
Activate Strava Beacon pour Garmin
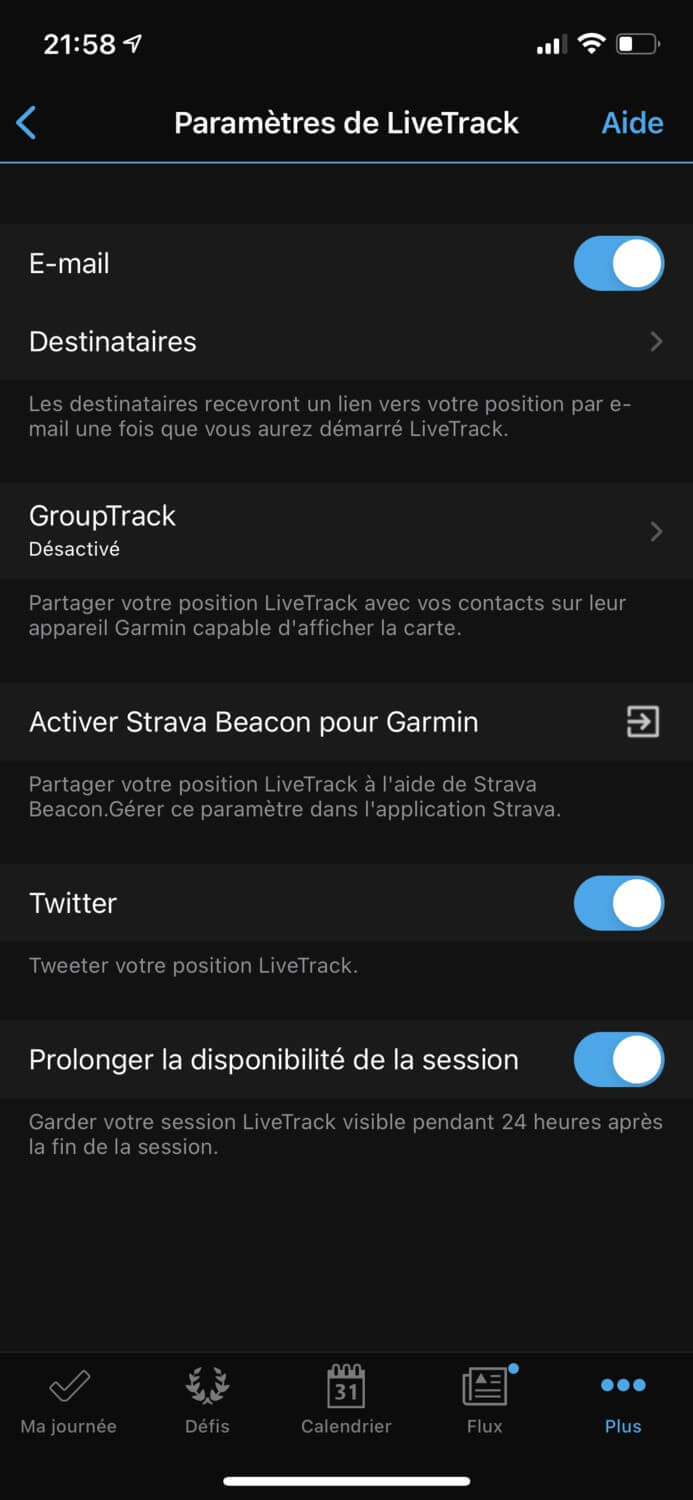coord(346,722)
